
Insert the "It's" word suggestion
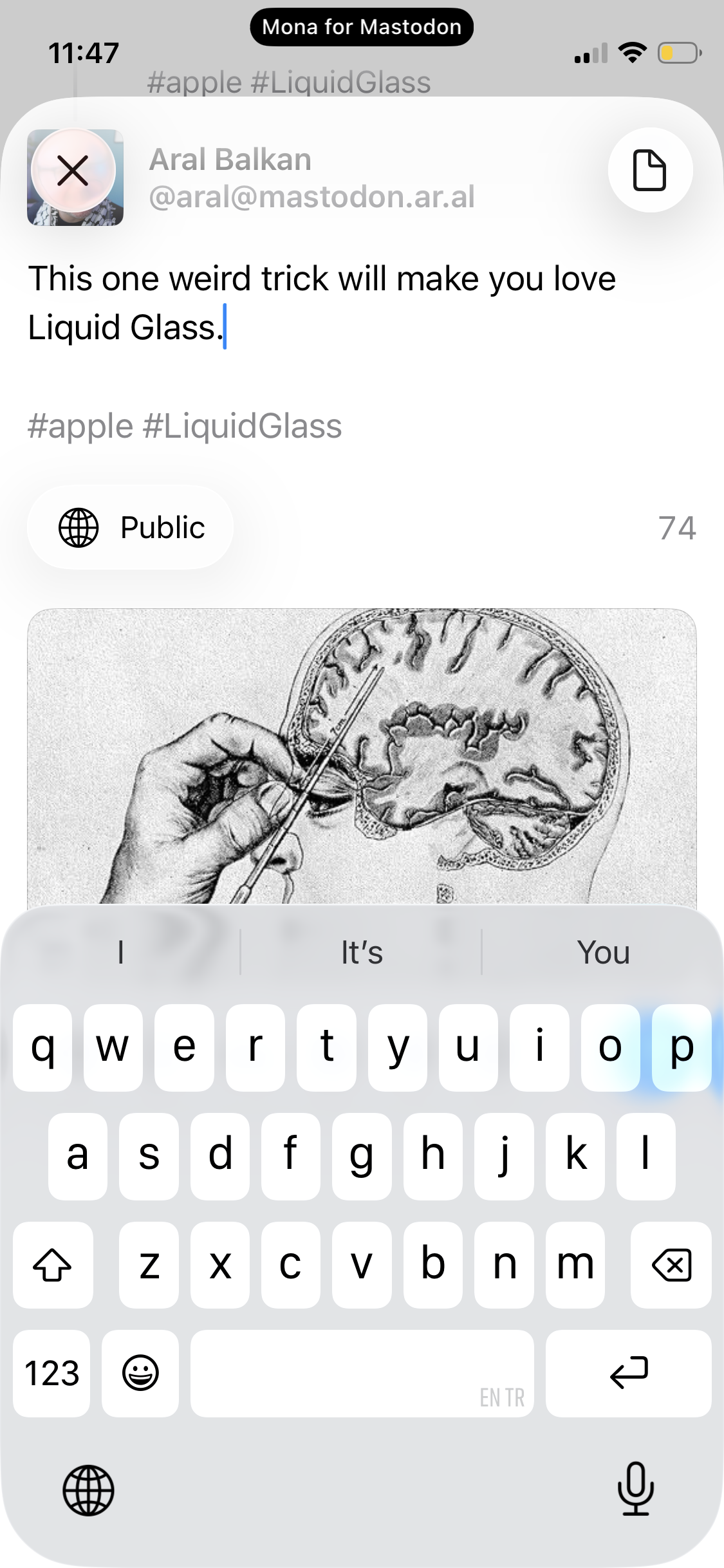coord(362,953)
